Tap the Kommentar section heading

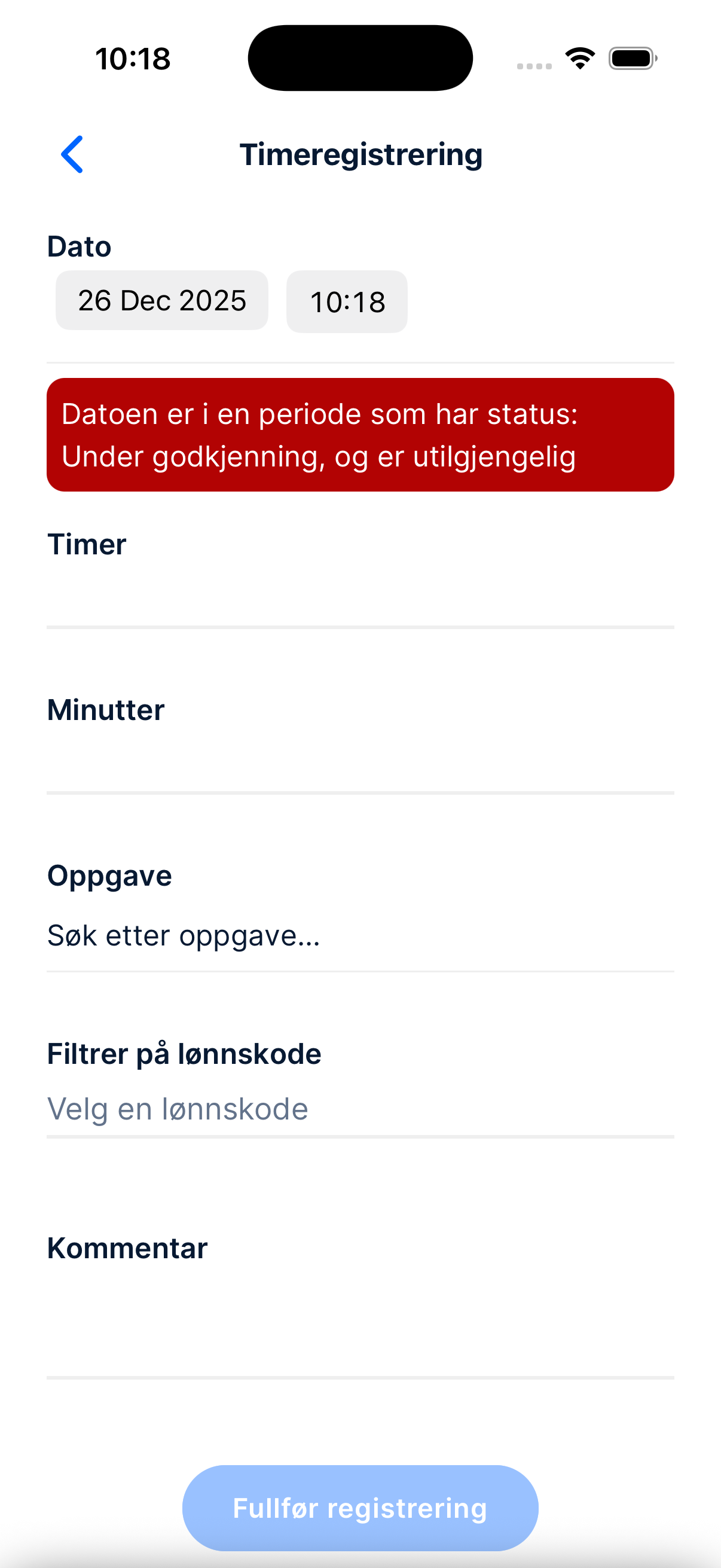[x=127, y=1248]
